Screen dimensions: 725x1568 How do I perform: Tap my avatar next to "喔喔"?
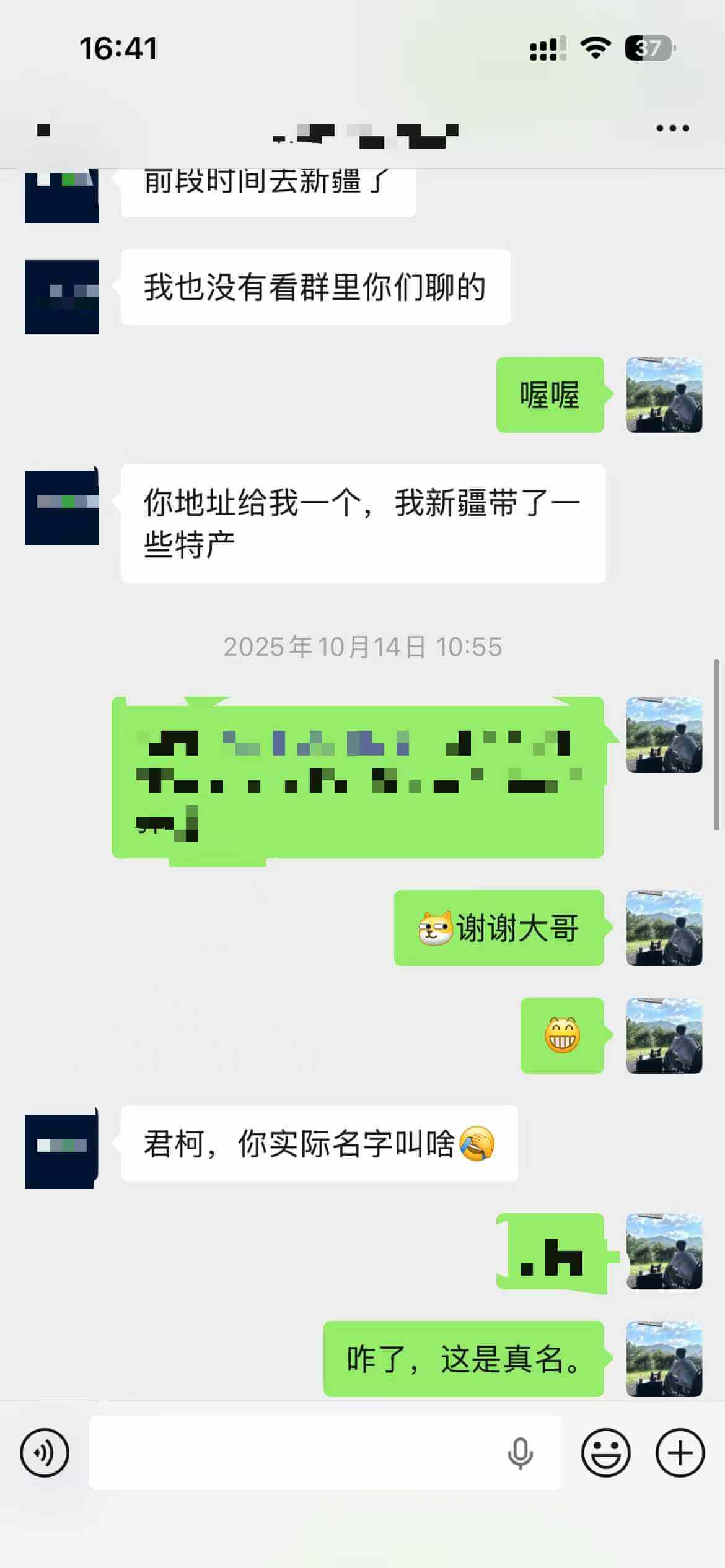pyautogui.click(x=664, y=394)
